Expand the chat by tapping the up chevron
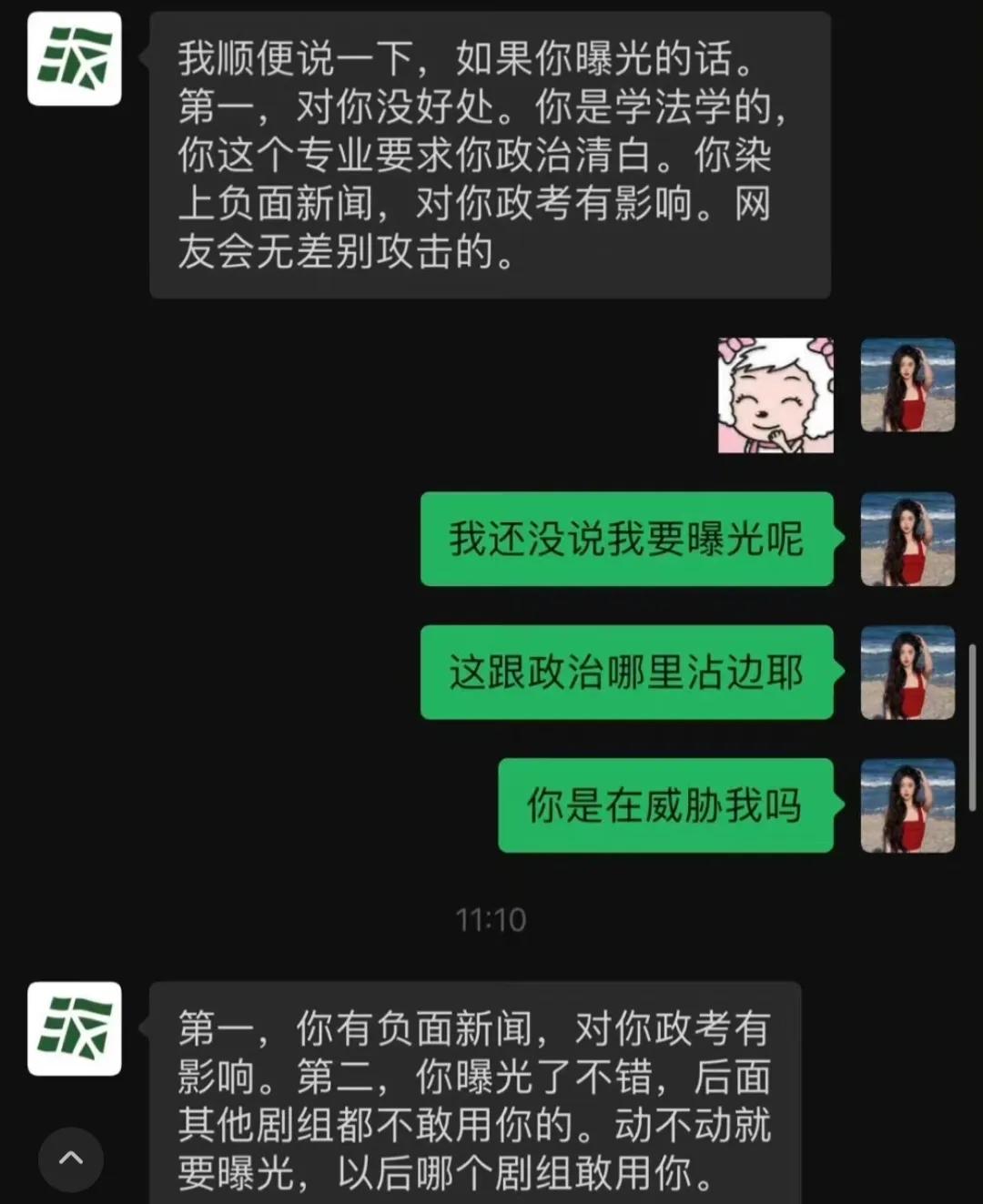983x1204 pixels. tap(69, 1159)
